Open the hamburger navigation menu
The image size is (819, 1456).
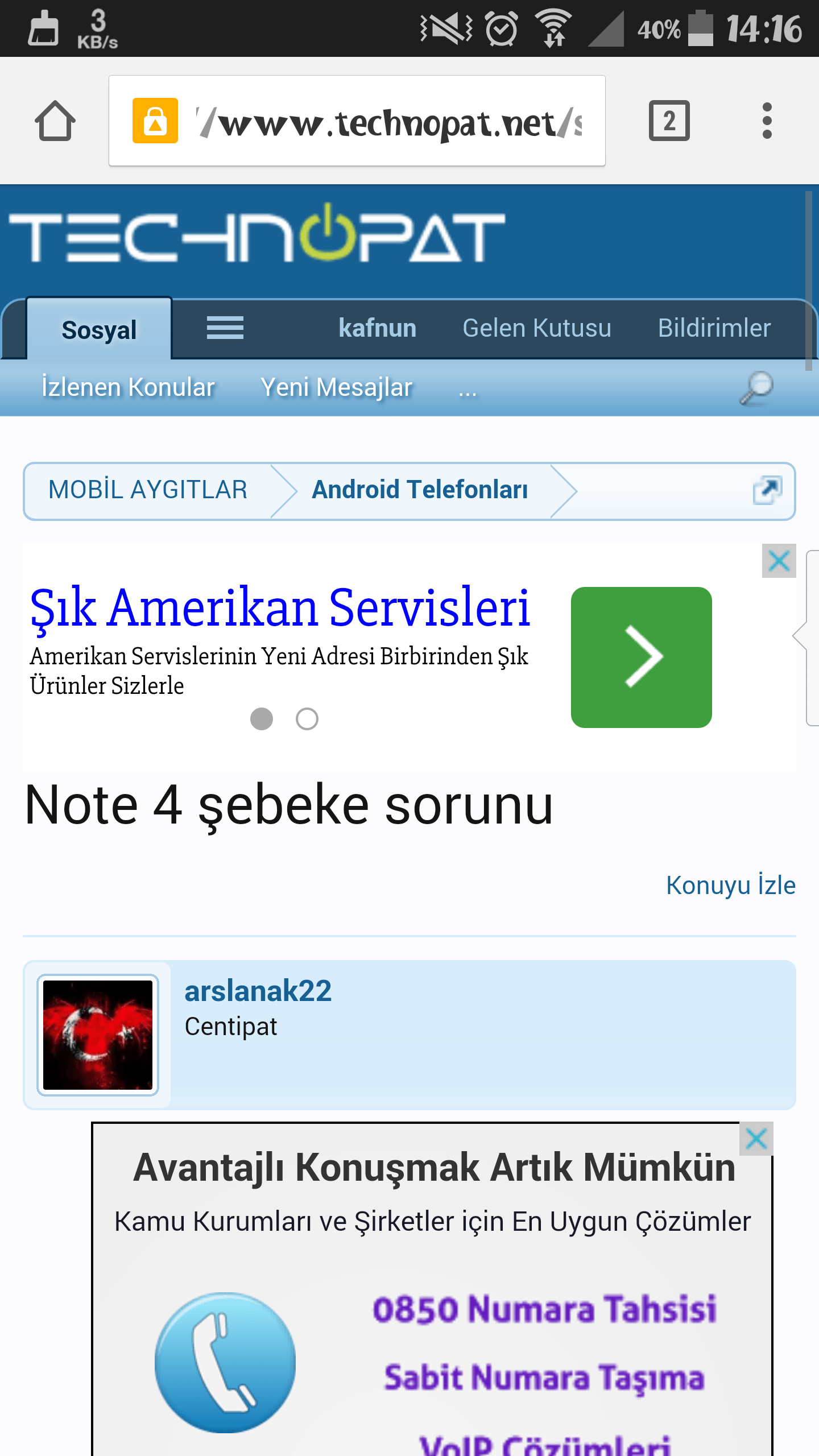coord(225,328)
